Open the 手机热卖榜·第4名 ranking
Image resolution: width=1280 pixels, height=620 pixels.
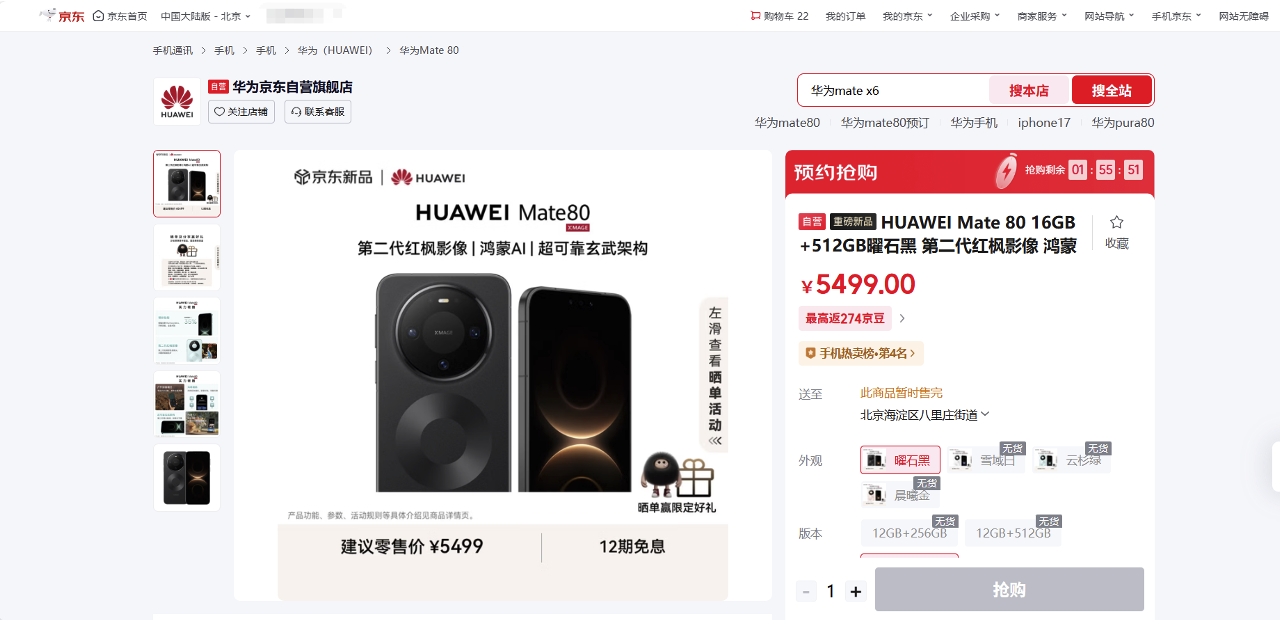click(860, 353)
